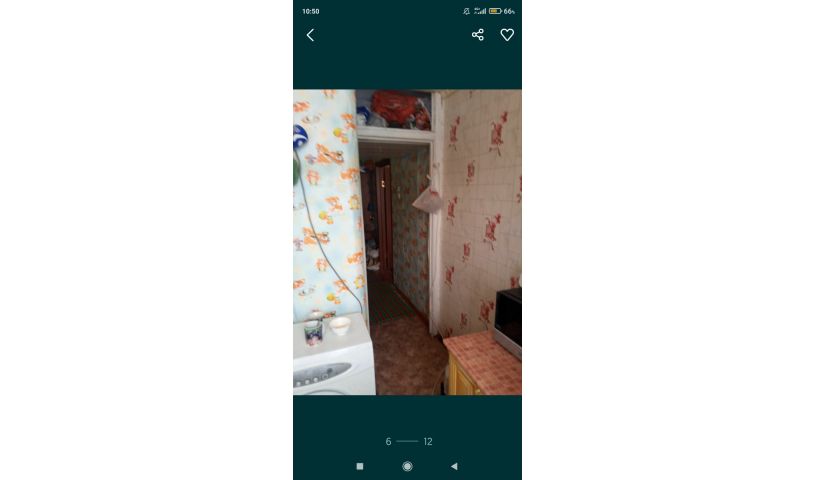Viewport: 816px width, 480px height.
Task: Open recent apps with square button
Action: (x=360, y=466)
